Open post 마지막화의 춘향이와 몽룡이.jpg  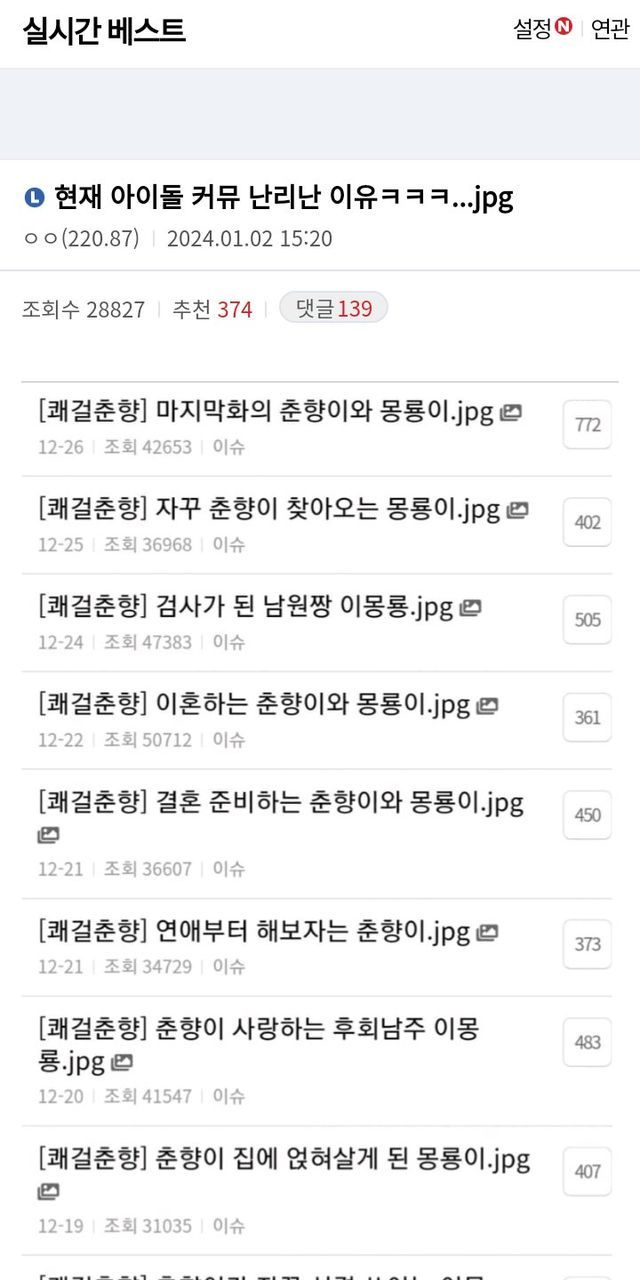tap(266, 412)
